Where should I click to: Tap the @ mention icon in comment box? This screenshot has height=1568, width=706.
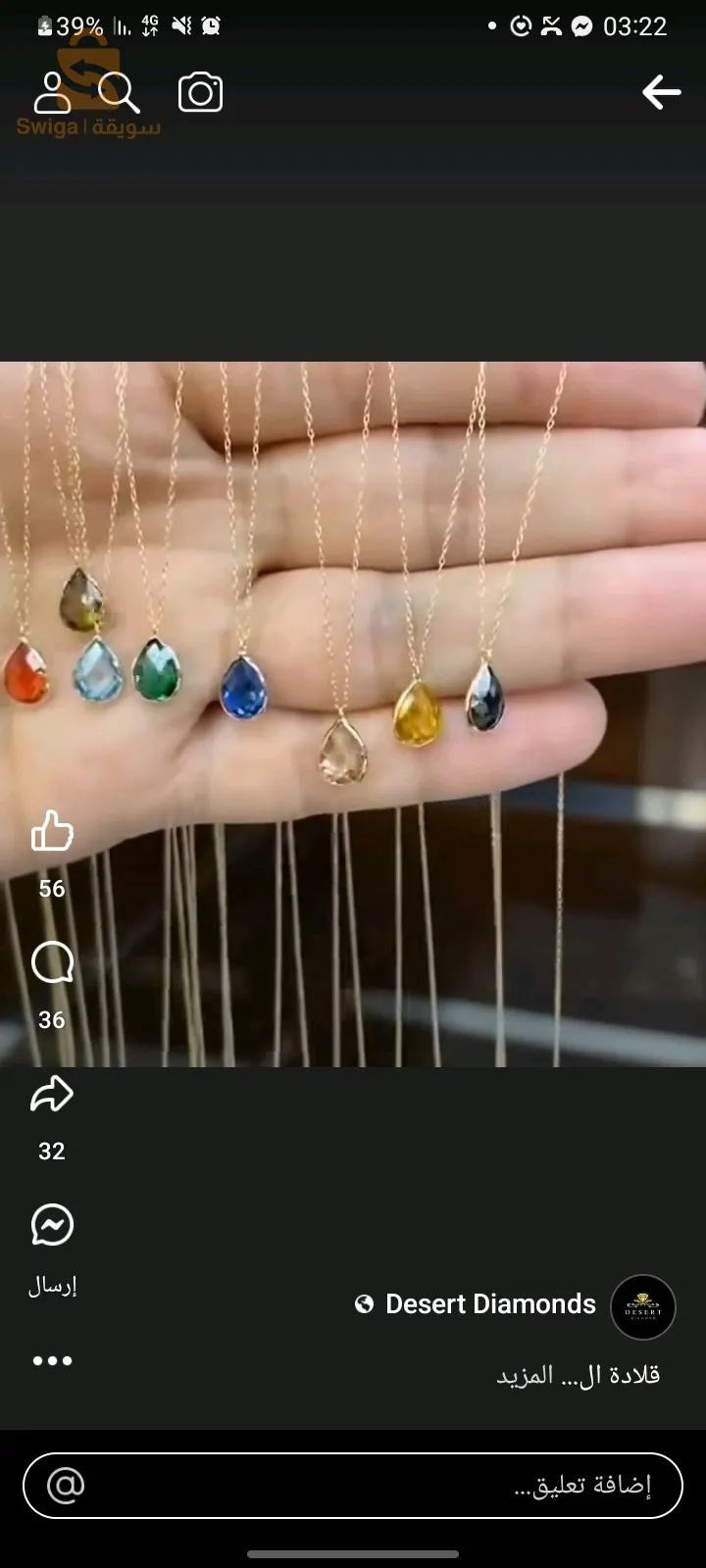(67, 1486)
